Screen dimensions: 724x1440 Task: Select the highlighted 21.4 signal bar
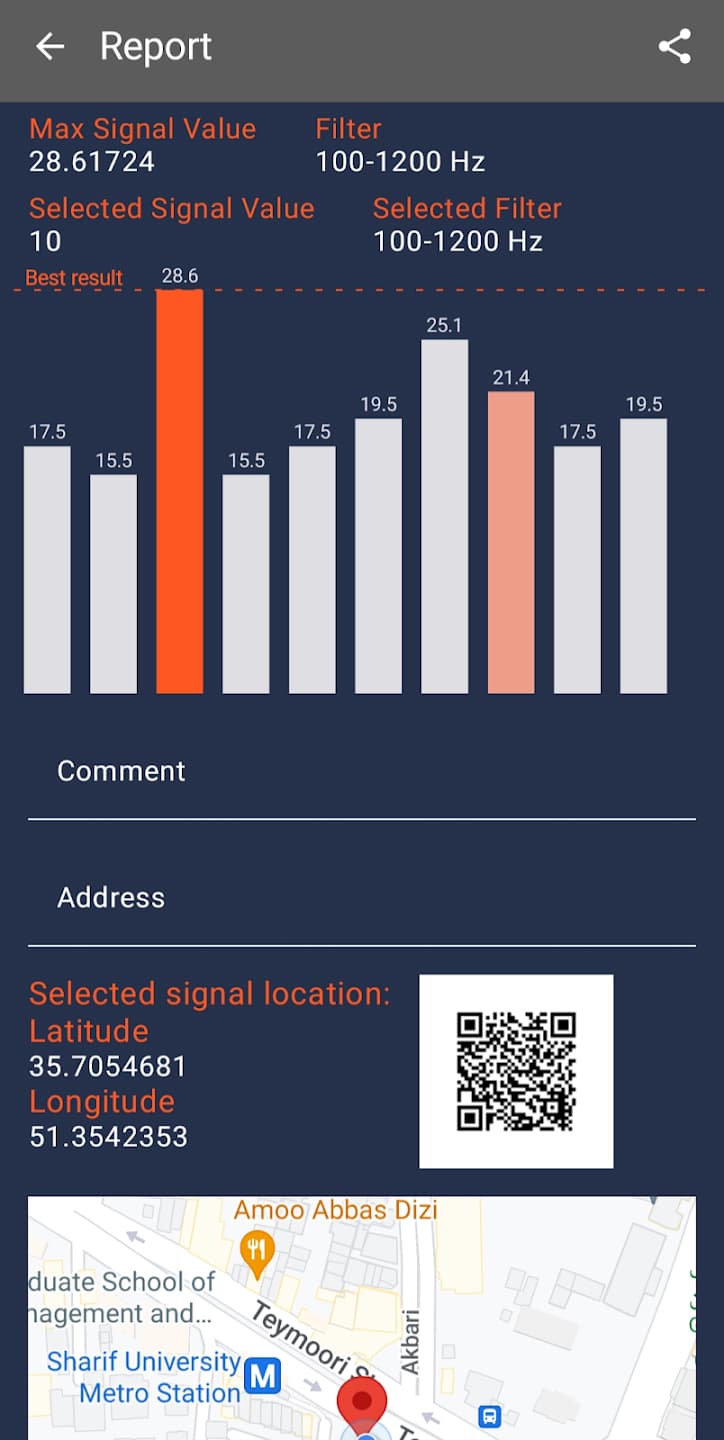click(x=511, y=541)
